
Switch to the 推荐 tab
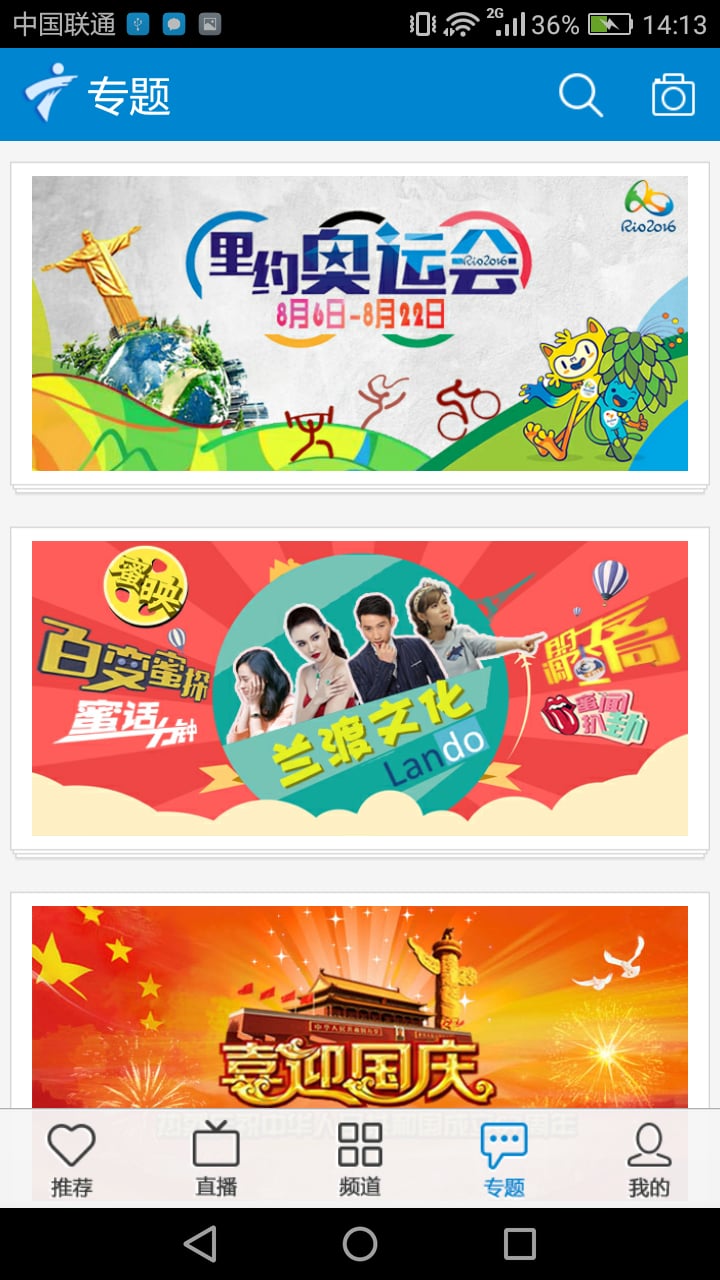click(72, 1160)
